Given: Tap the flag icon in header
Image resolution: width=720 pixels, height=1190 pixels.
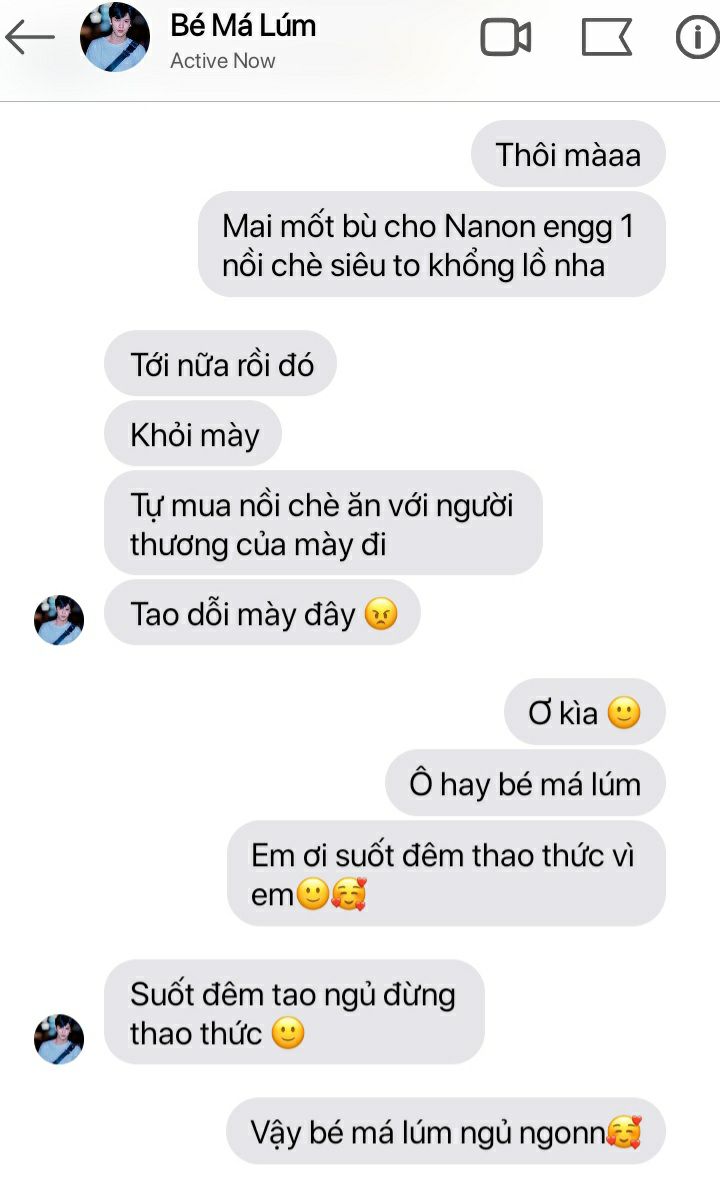Looking at the screenshot, I should [606, 38].
